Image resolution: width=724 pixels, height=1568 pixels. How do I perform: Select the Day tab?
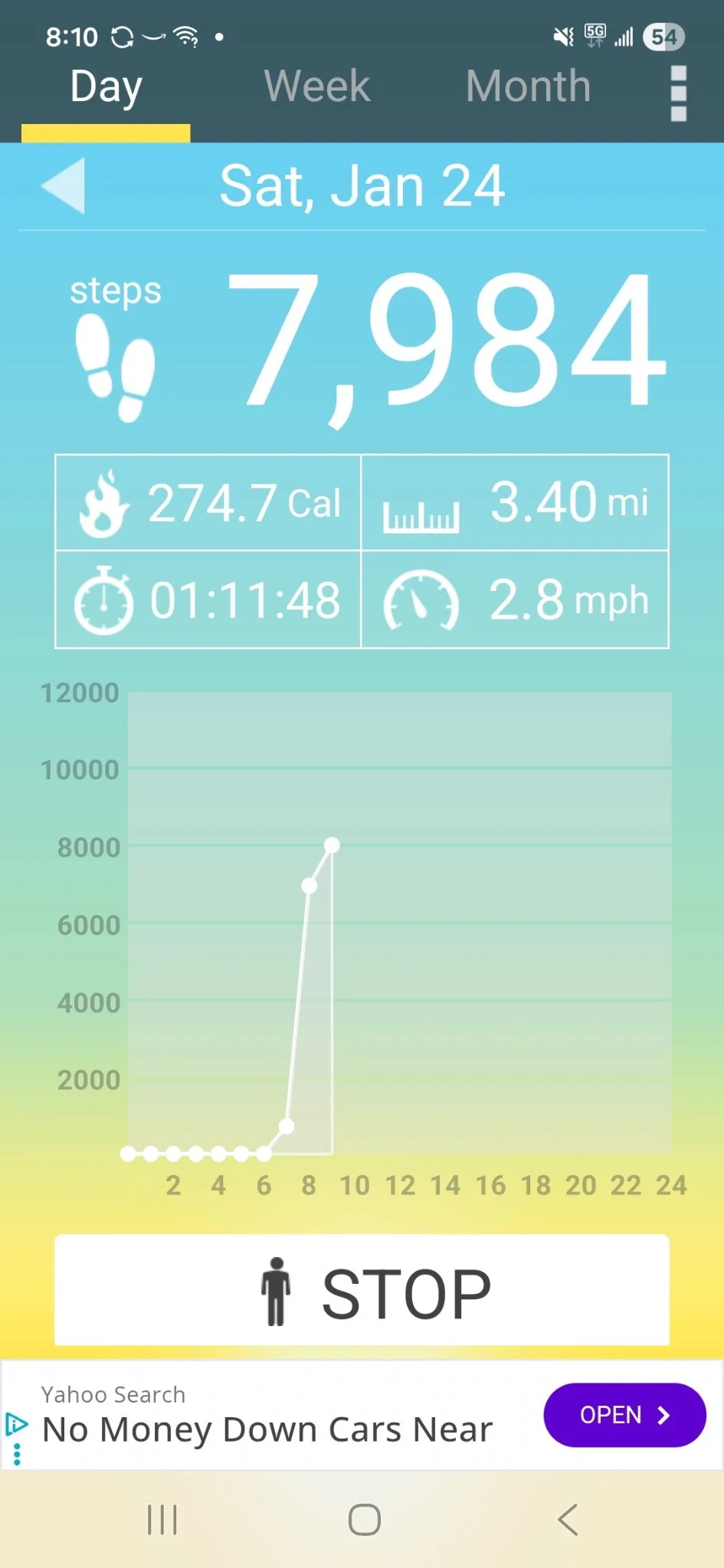click(x=106, y=87)
